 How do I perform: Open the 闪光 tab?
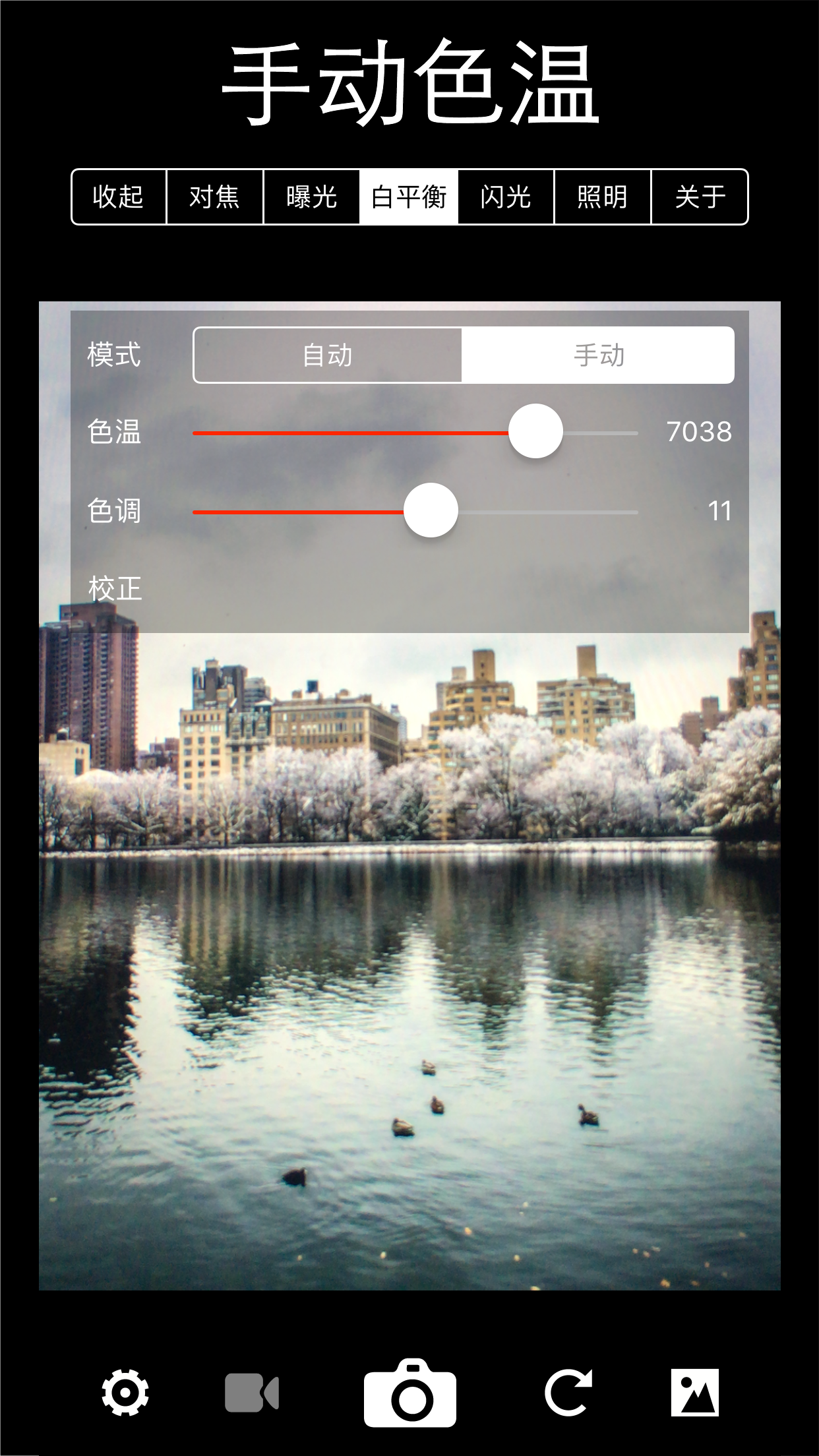click(506, 197)
